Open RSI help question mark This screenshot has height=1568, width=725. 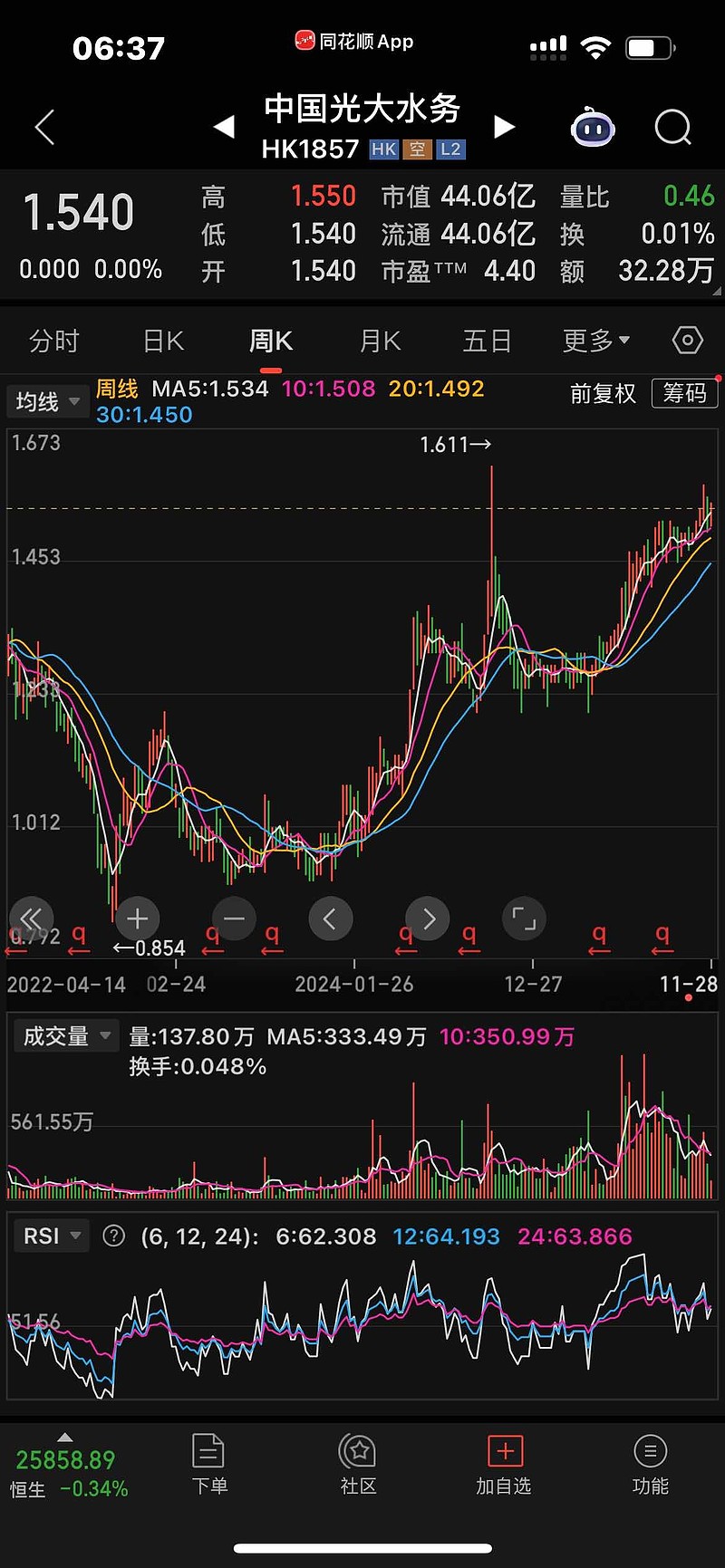pos(113,1236)
